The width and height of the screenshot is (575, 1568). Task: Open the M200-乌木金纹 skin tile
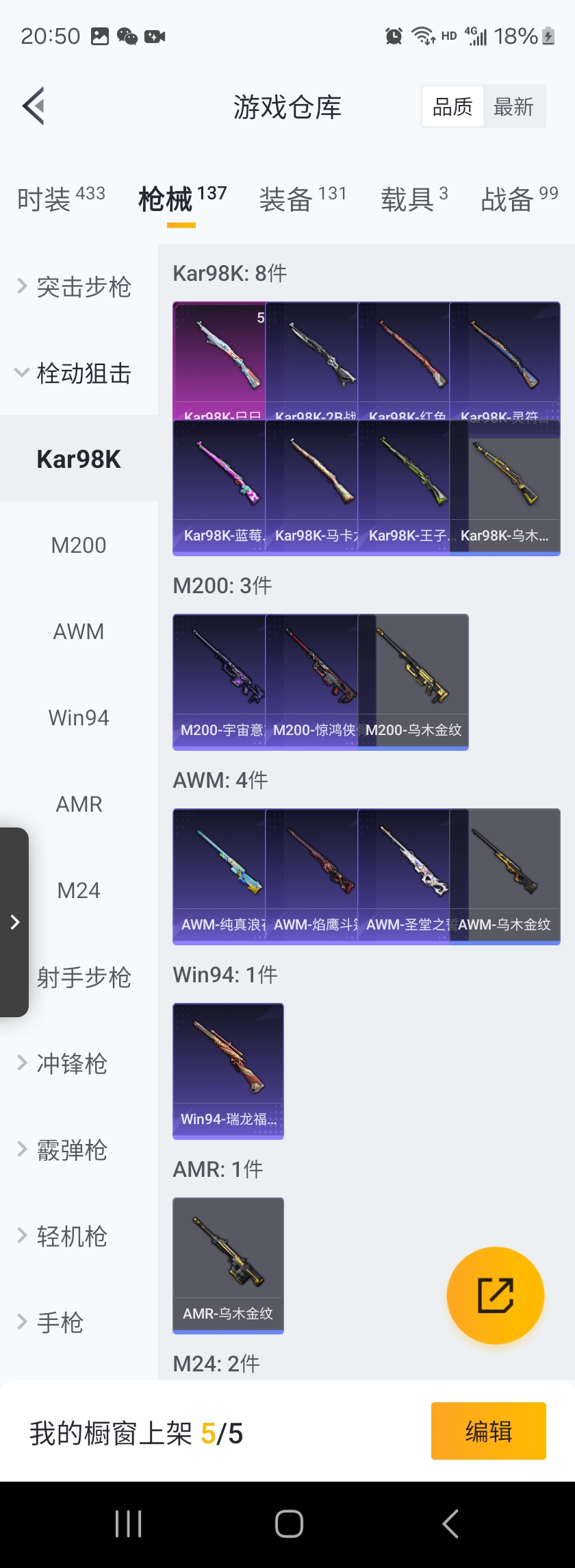pyautogui.click(x=413, y=682)
